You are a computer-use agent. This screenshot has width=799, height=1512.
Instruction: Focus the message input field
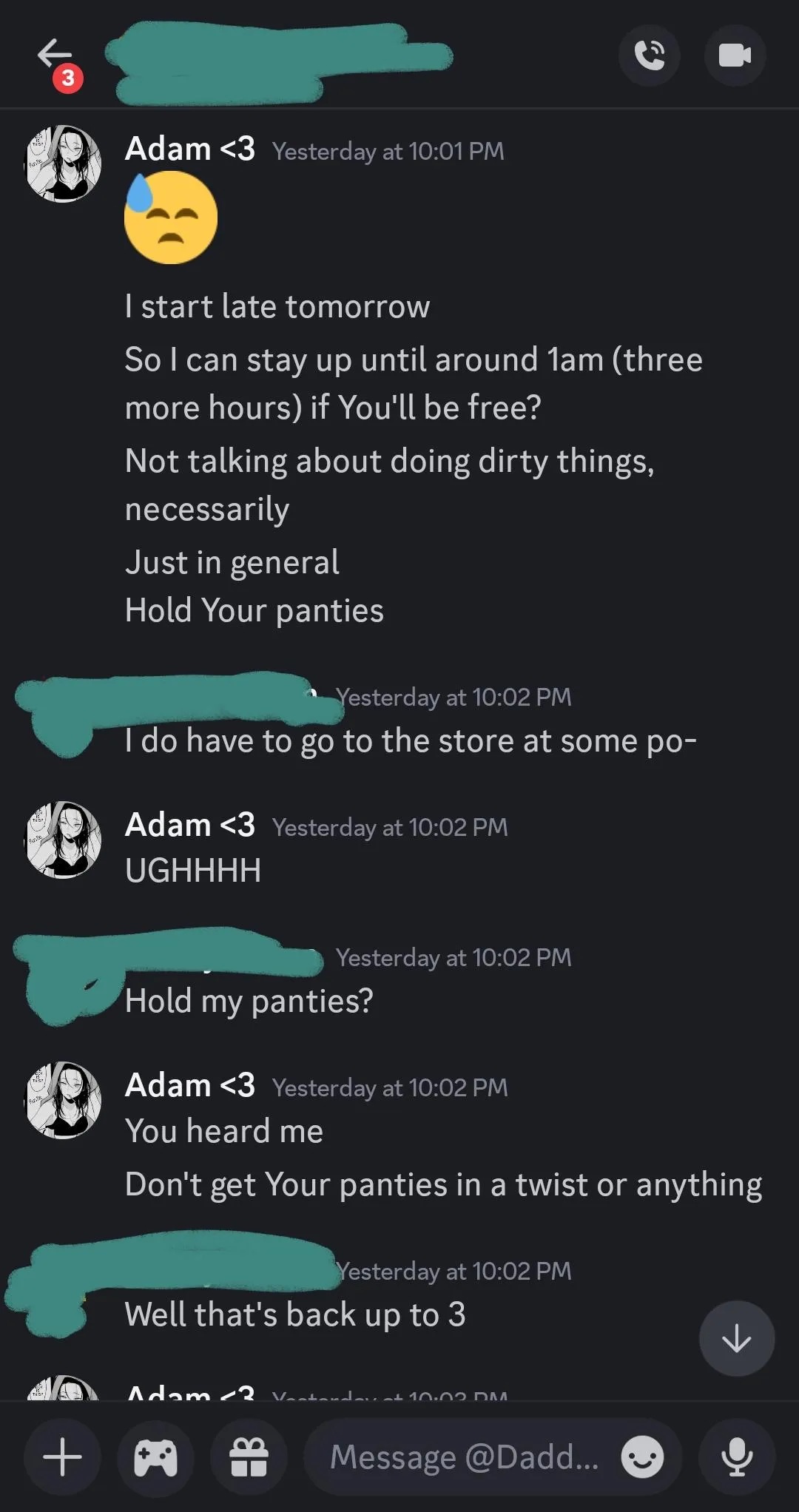coord(465,1457)
